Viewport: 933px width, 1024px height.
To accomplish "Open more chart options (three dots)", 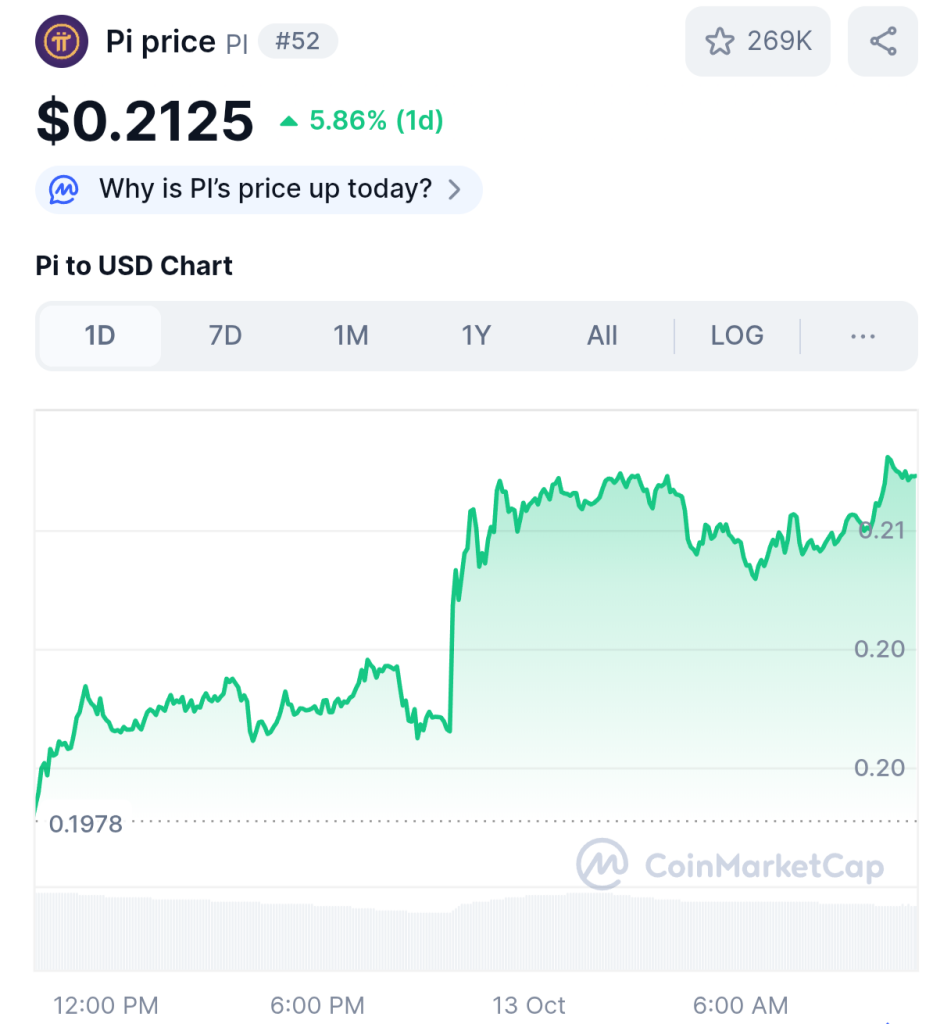I will coord(862,336).
